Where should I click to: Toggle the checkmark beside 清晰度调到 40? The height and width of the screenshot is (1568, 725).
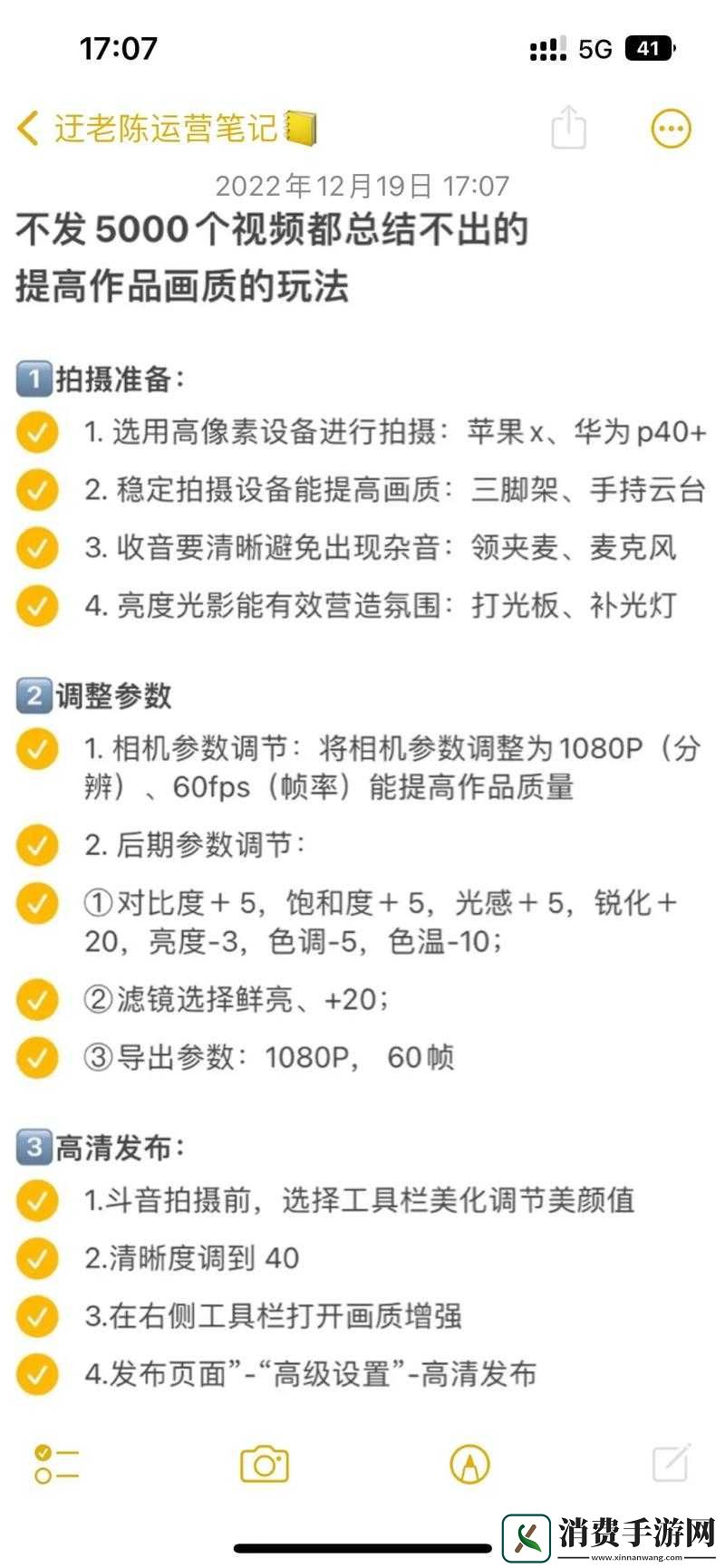coord(36,1258)
